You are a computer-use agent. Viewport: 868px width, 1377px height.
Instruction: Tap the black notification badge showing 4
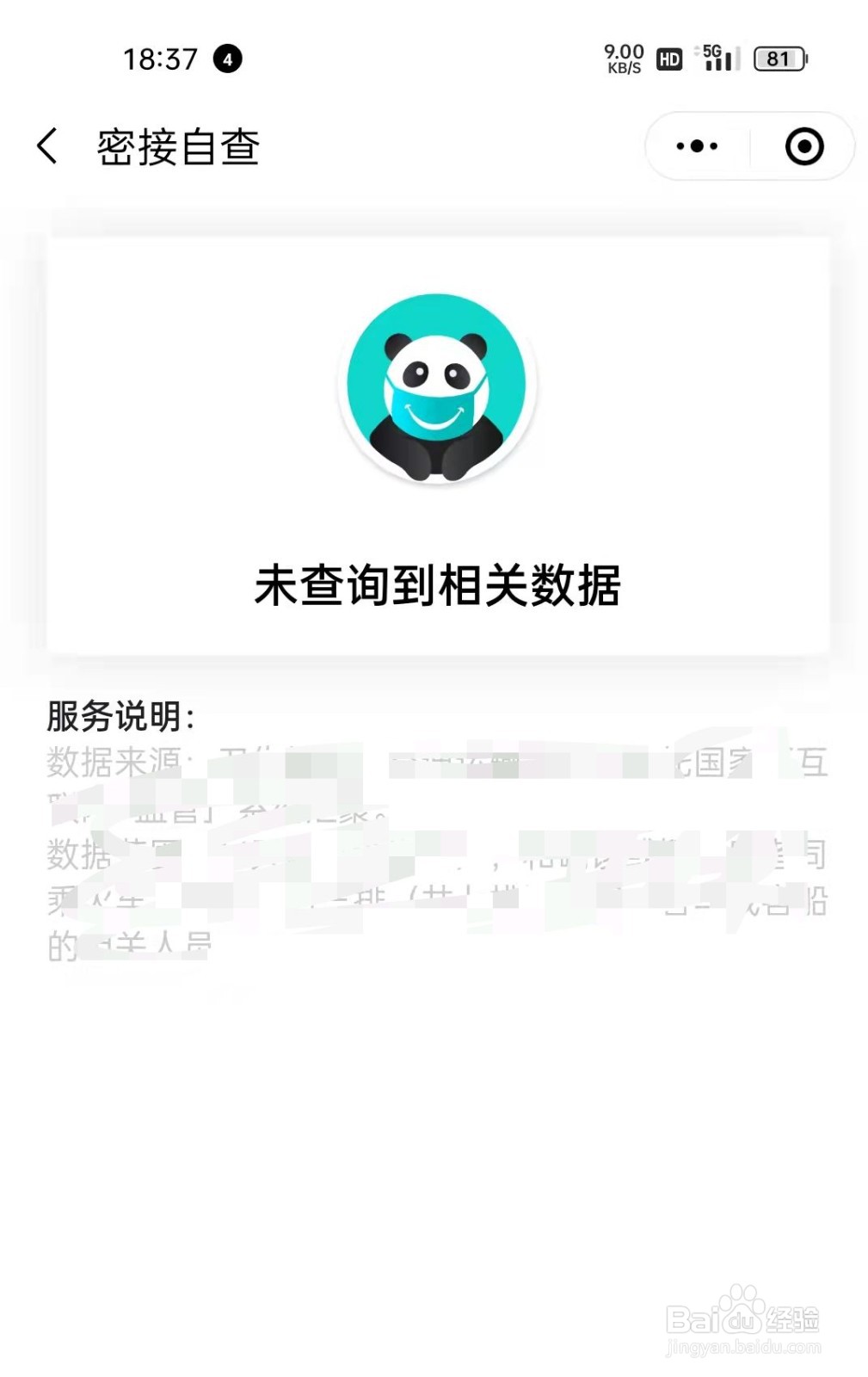tap(226, 59)
